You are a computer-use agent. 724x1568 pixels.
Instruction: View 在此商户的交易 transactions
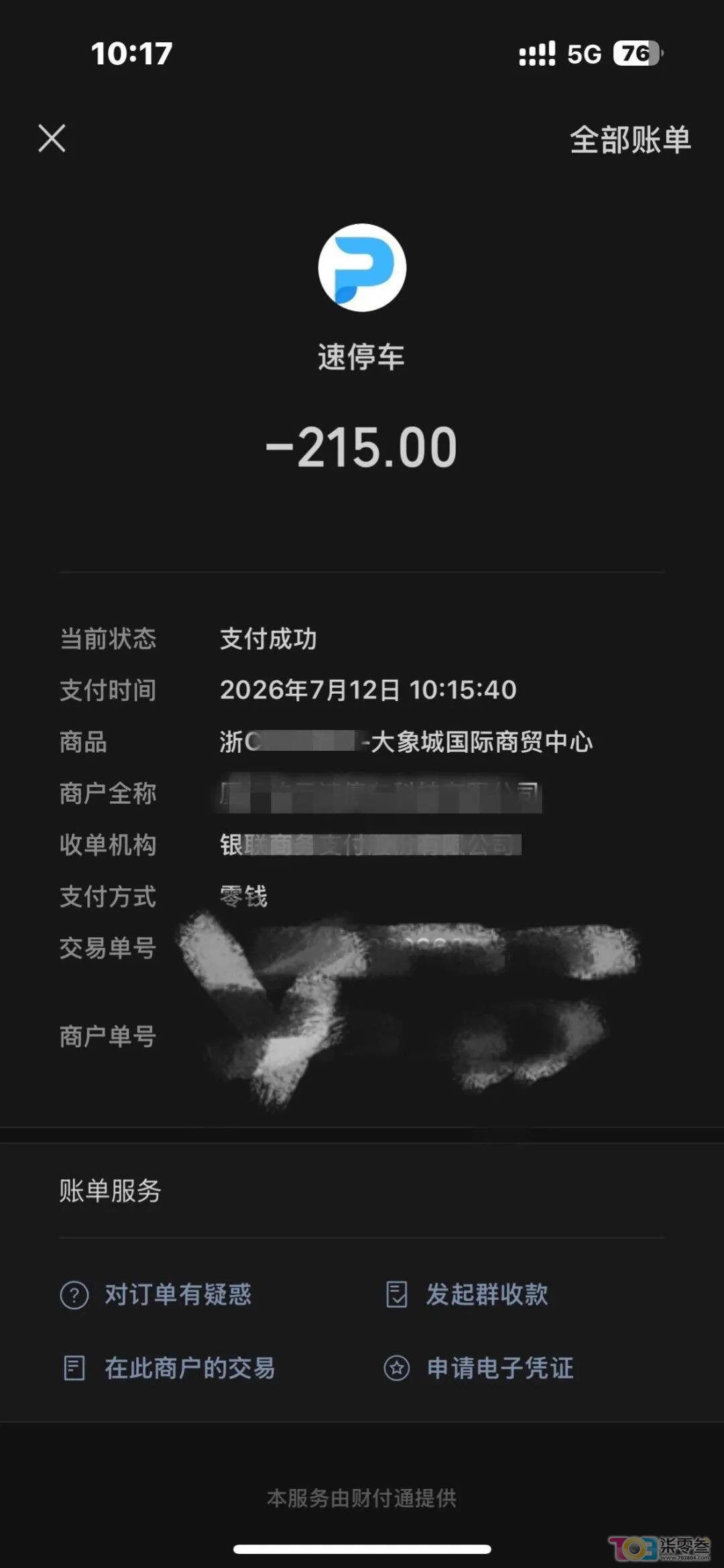coord(168,1368)
